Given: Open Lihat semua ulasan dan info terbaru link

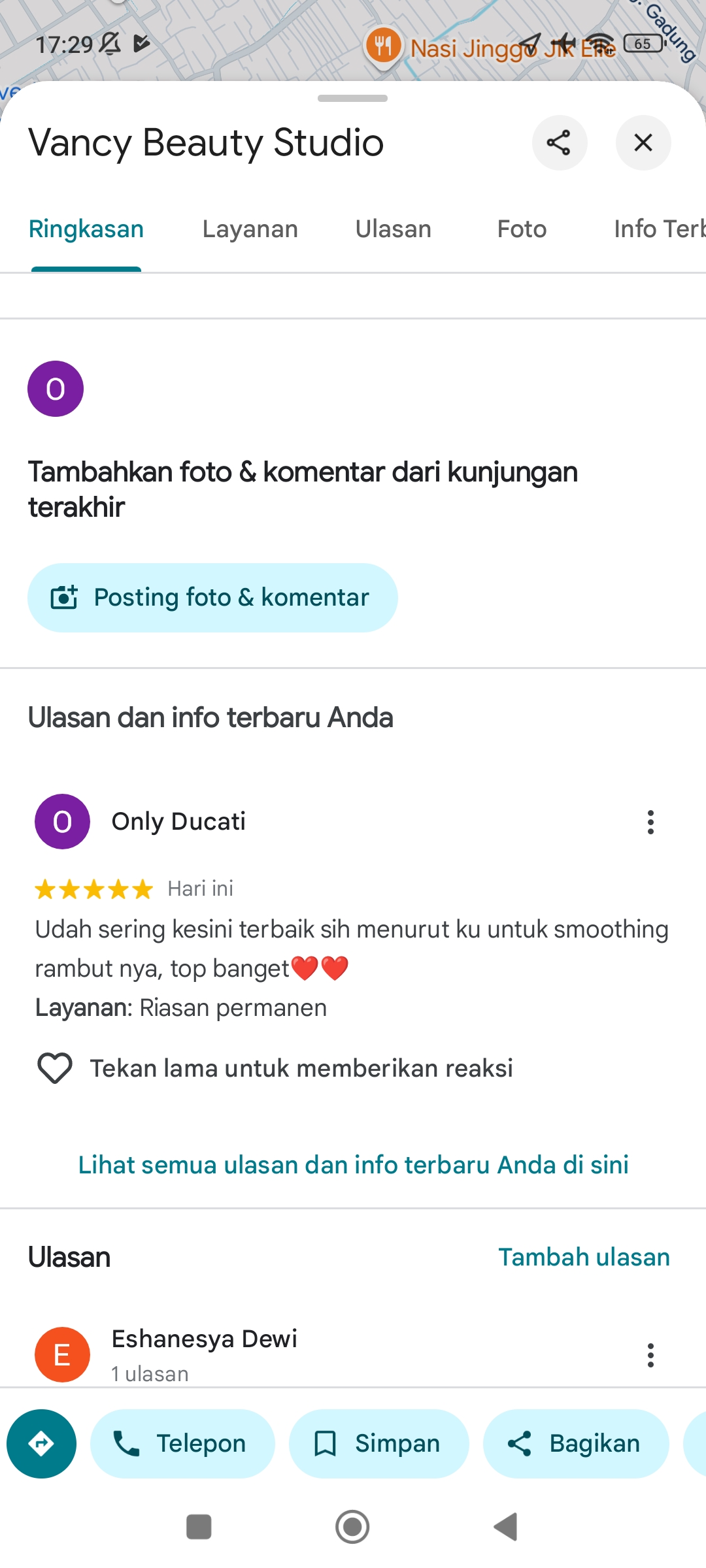Looking at the screenshot, I should click(x=353, y=1165).
